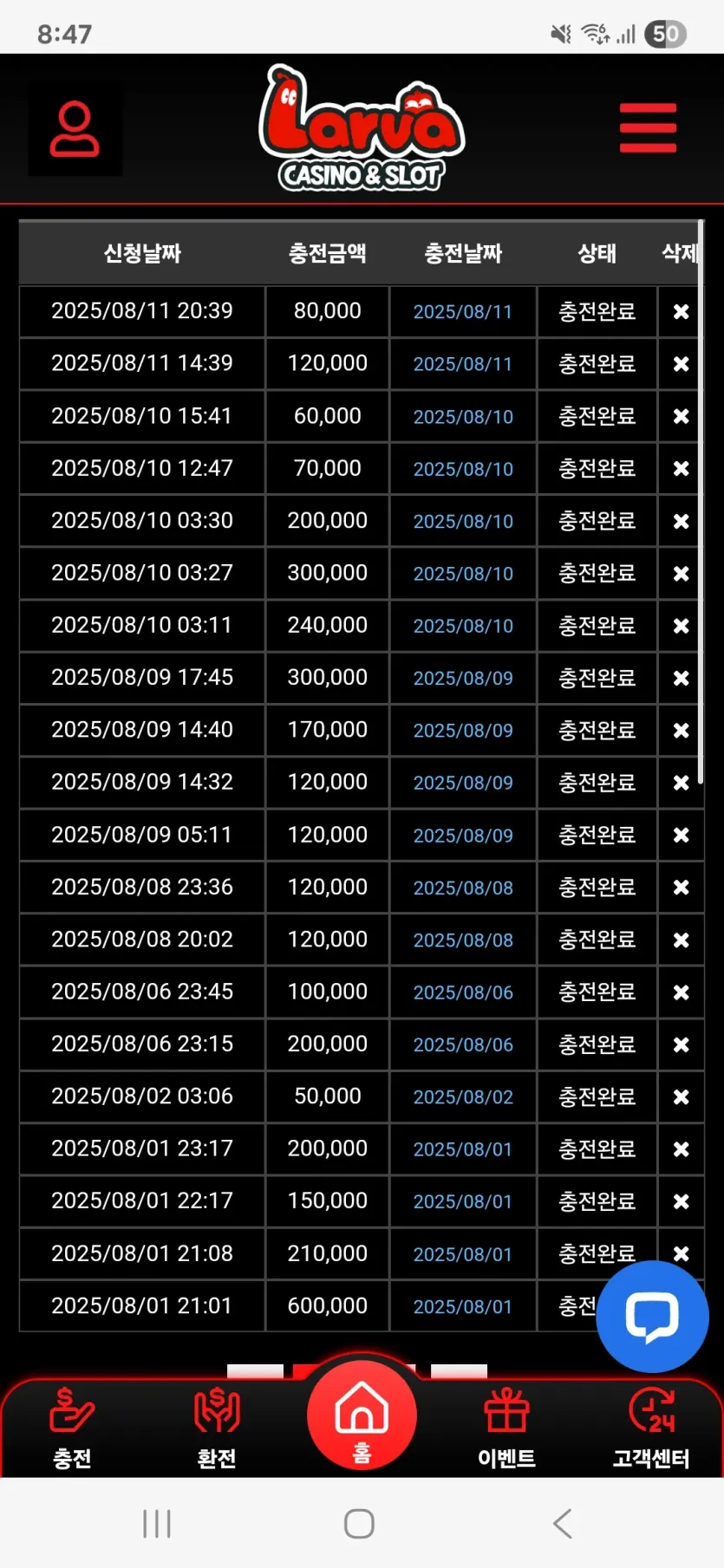724x1568 pixels.
Task: Remove the 2025/08/10 15:41 entry
Action: click(681, 416)
